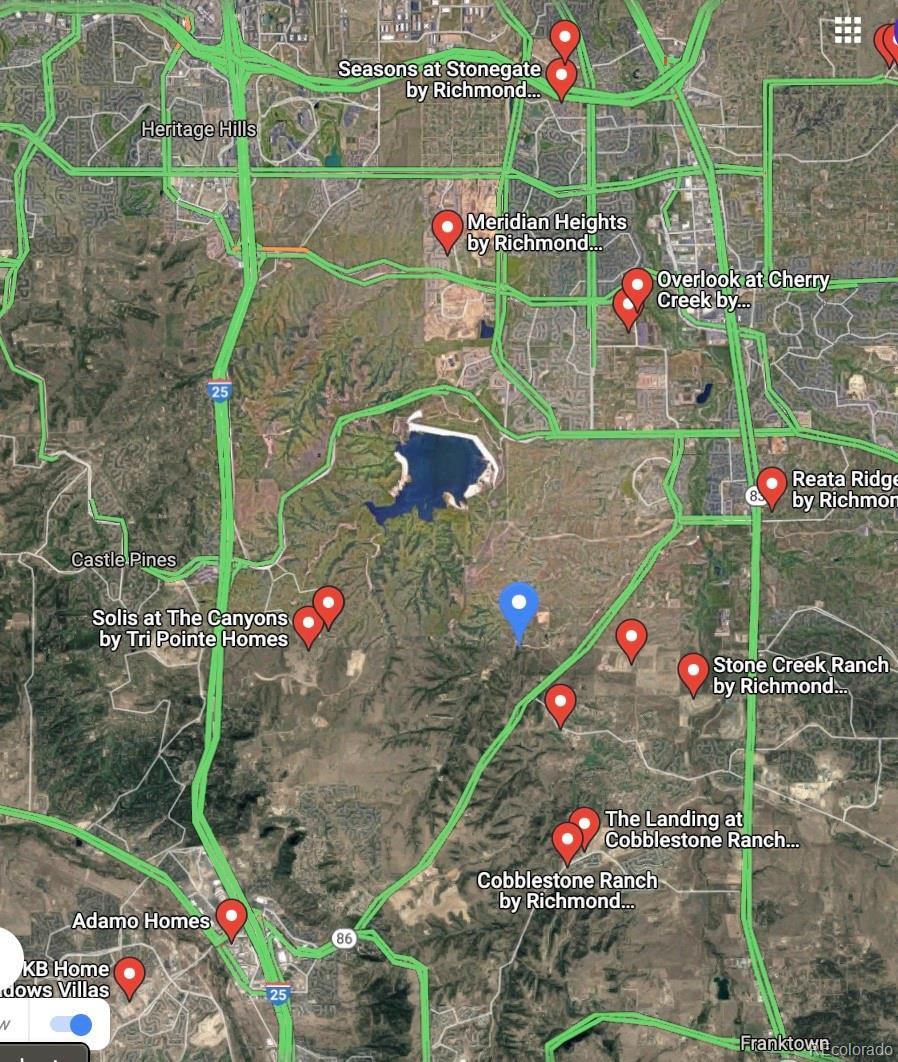
Task: Tap the Stone Creek Ranch marker
Action: (693, 671)
